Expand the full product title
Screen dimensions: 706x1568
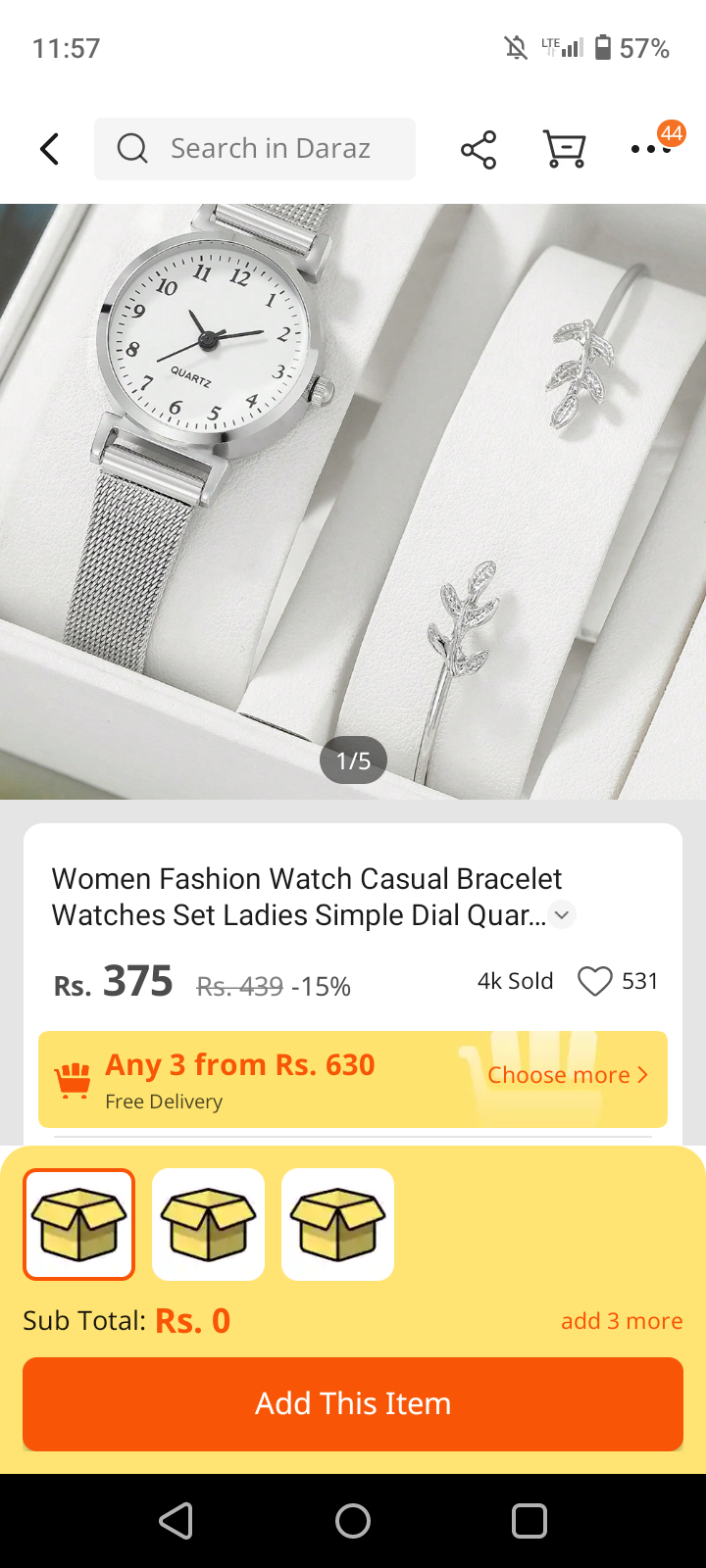[x=562, y=915]
